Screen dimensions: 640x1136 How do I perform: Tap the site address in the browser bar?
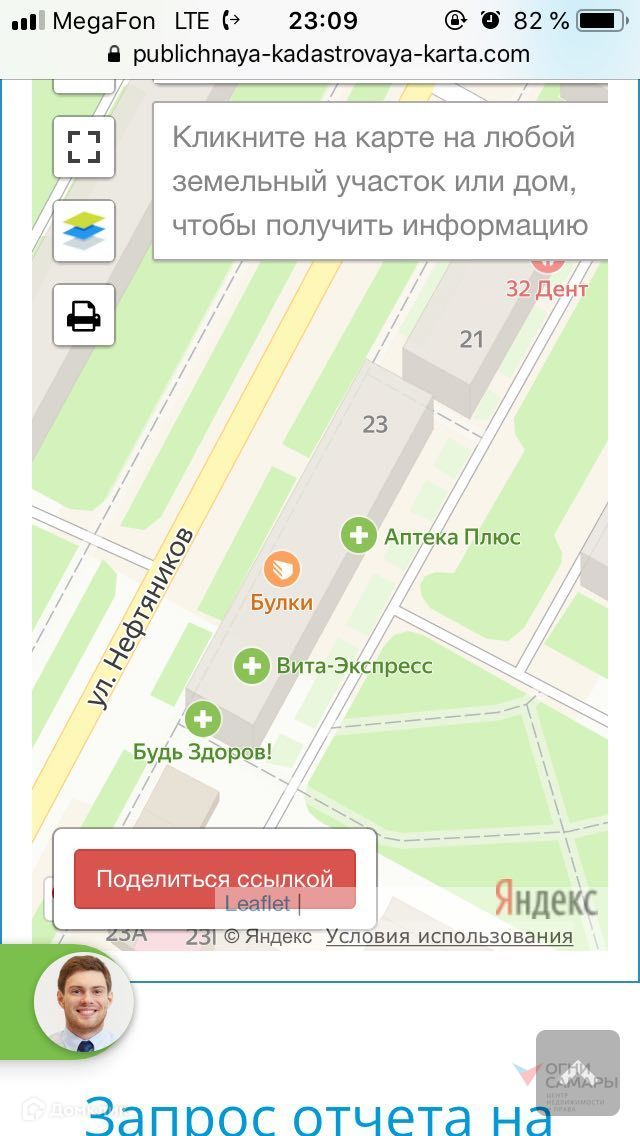[x=330, y=54]
